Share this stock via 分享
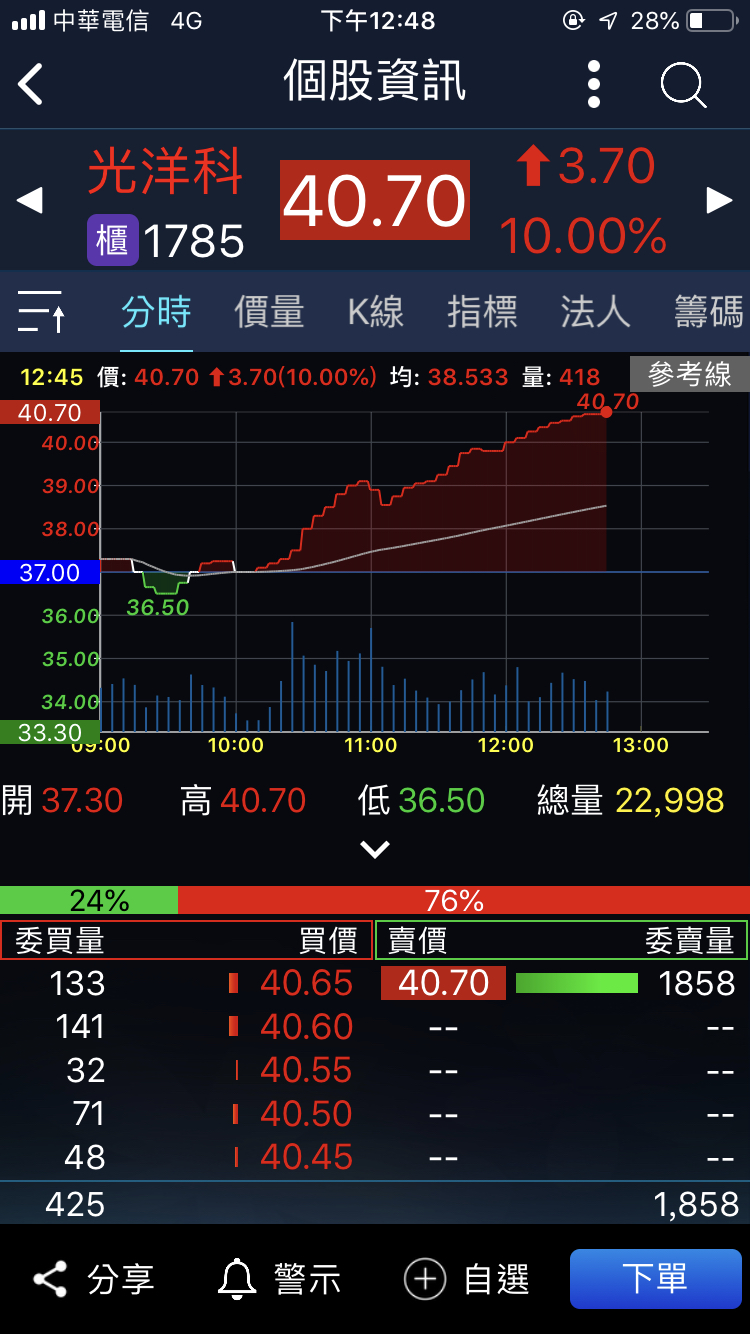Viewport: 750px width, 1334px height. click(94, 1279)
